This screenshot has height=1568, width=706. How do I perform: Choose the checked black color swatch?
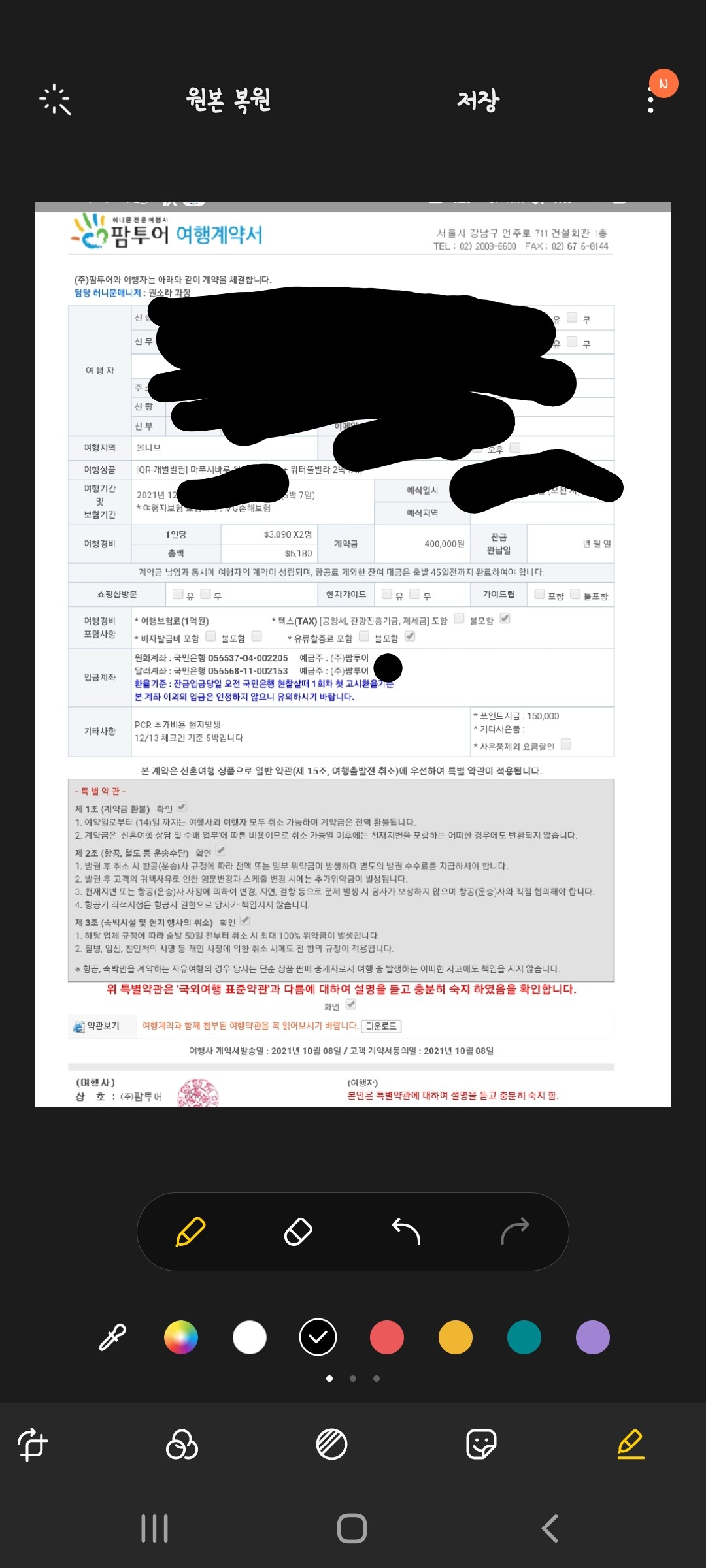(x=318, y=1337)
